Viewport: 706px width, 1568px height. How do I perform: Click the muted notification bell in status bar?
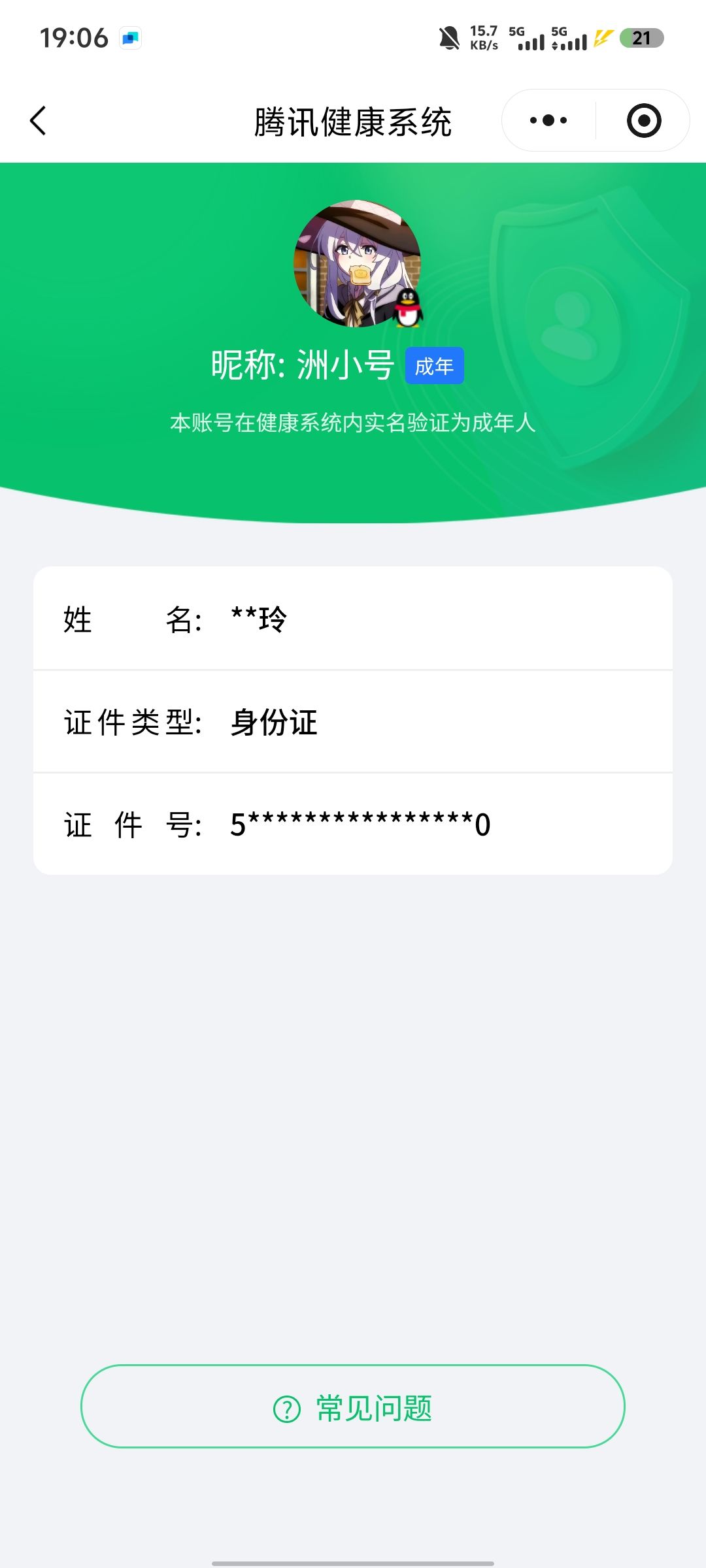pyautogui.click(x=448, y=37)
